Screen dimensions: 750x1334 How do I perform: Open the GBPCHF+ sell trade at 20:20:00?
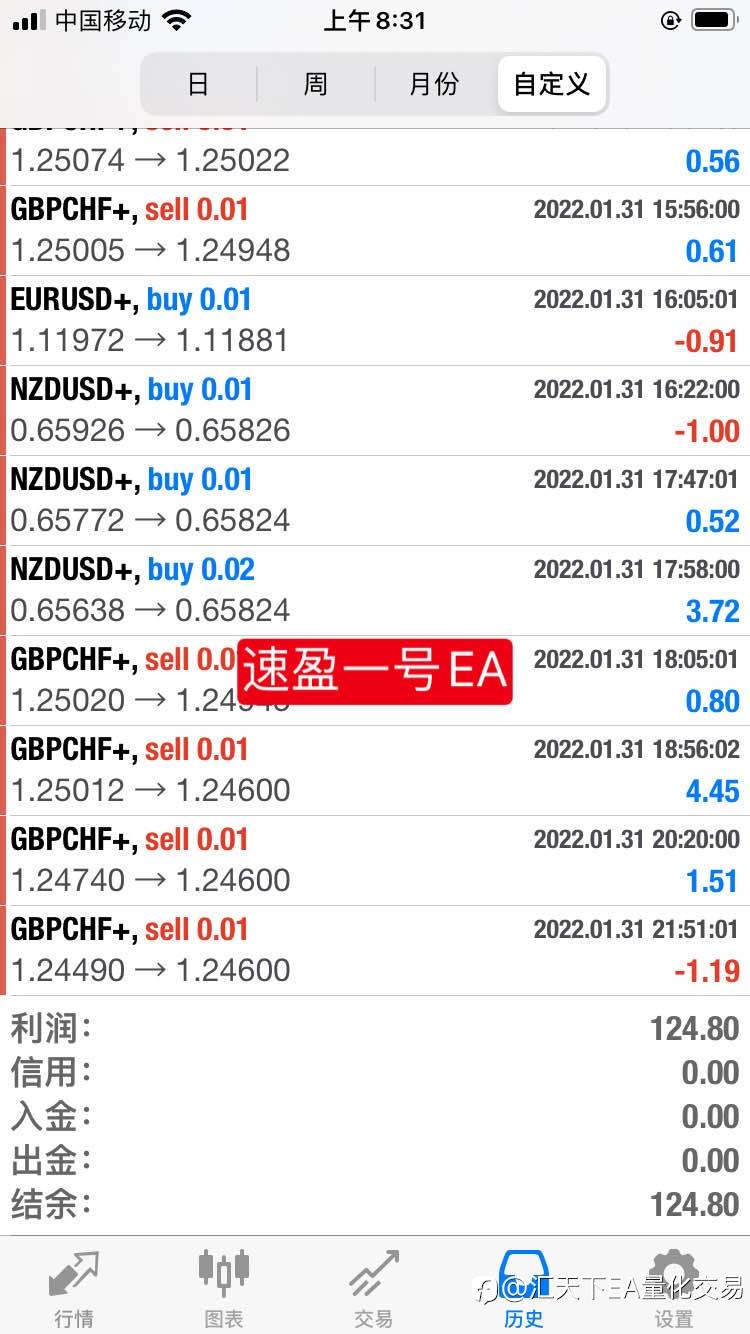pyautogui.click(x=375, y=861)
